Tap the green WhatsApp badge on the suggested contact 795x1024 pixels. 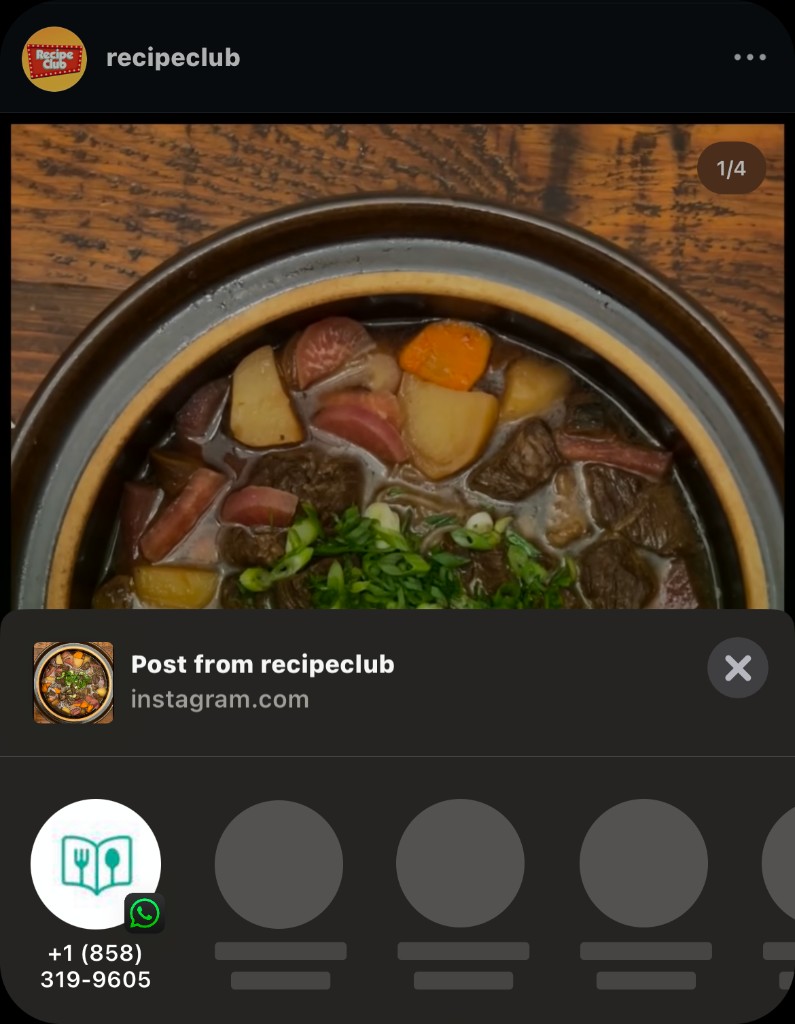coord(143,911)
